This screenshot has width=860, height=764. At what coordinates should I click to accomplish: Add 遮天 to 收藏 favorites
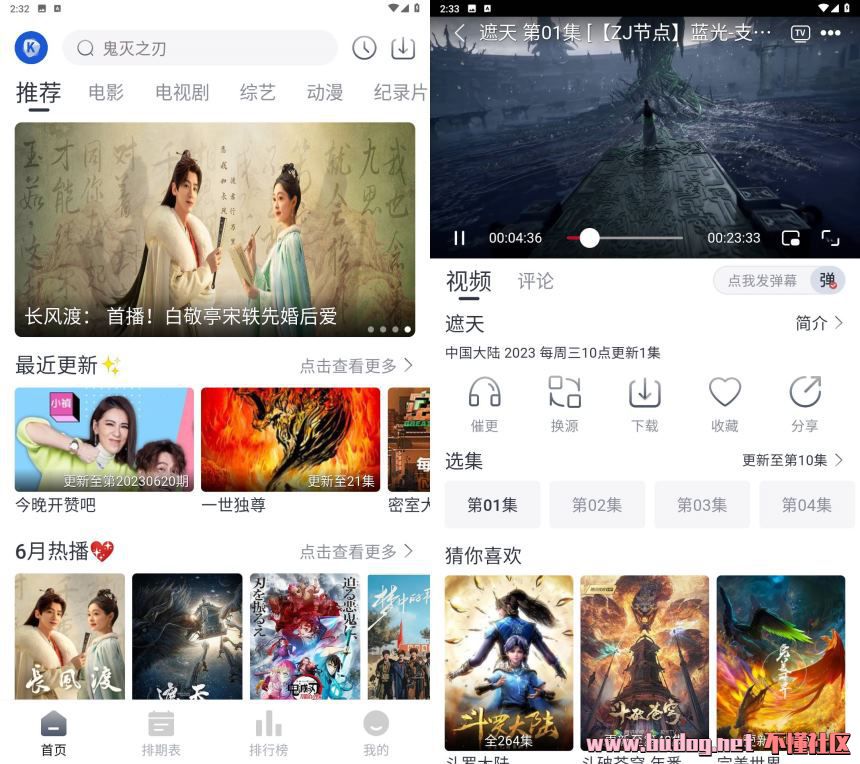tap(724, 403)
